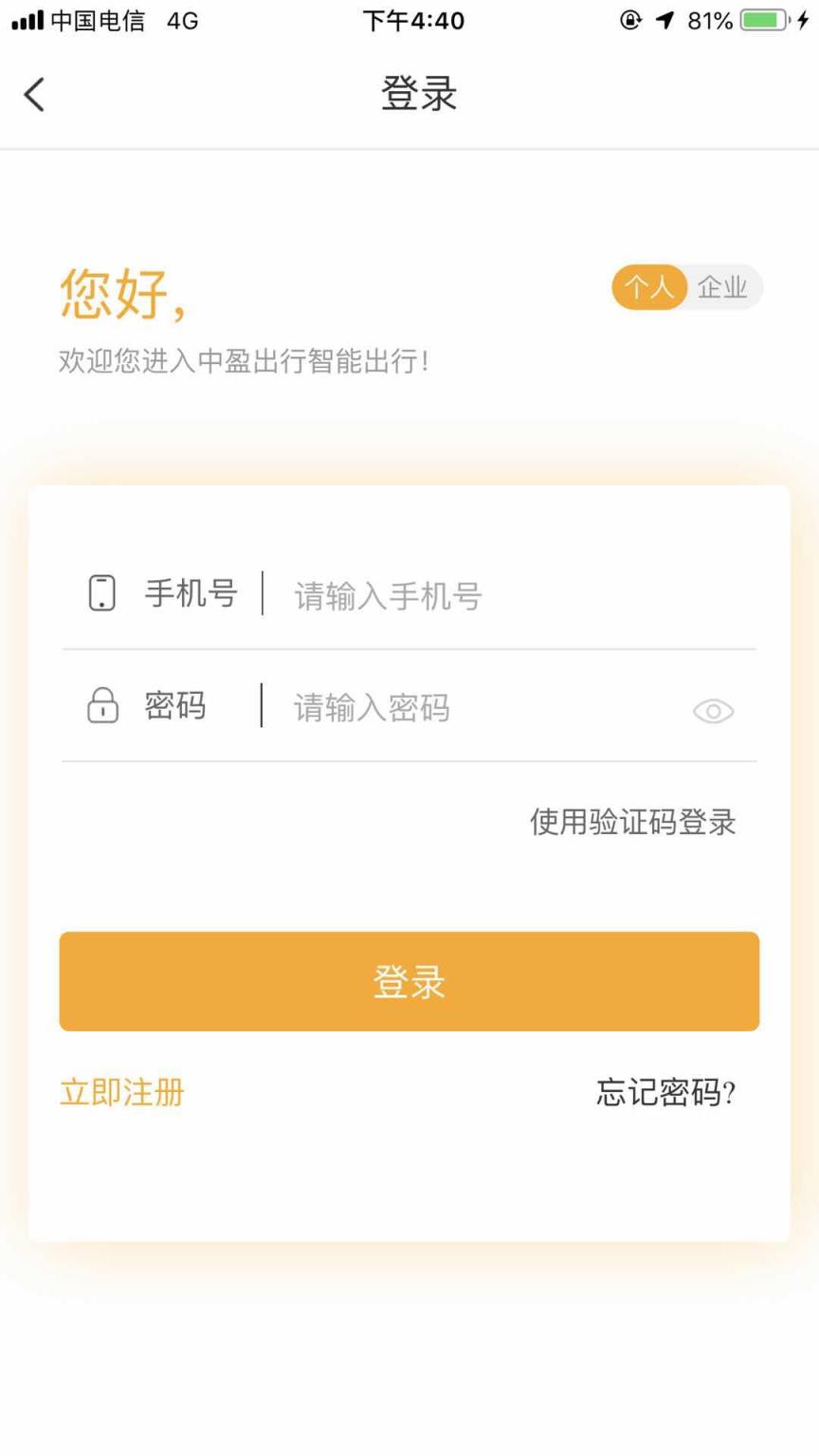The width and height of the screenshot is (819, 1456).
Task: Toggle password visibility with the eye icon
Action: click(x=713, y=711)
